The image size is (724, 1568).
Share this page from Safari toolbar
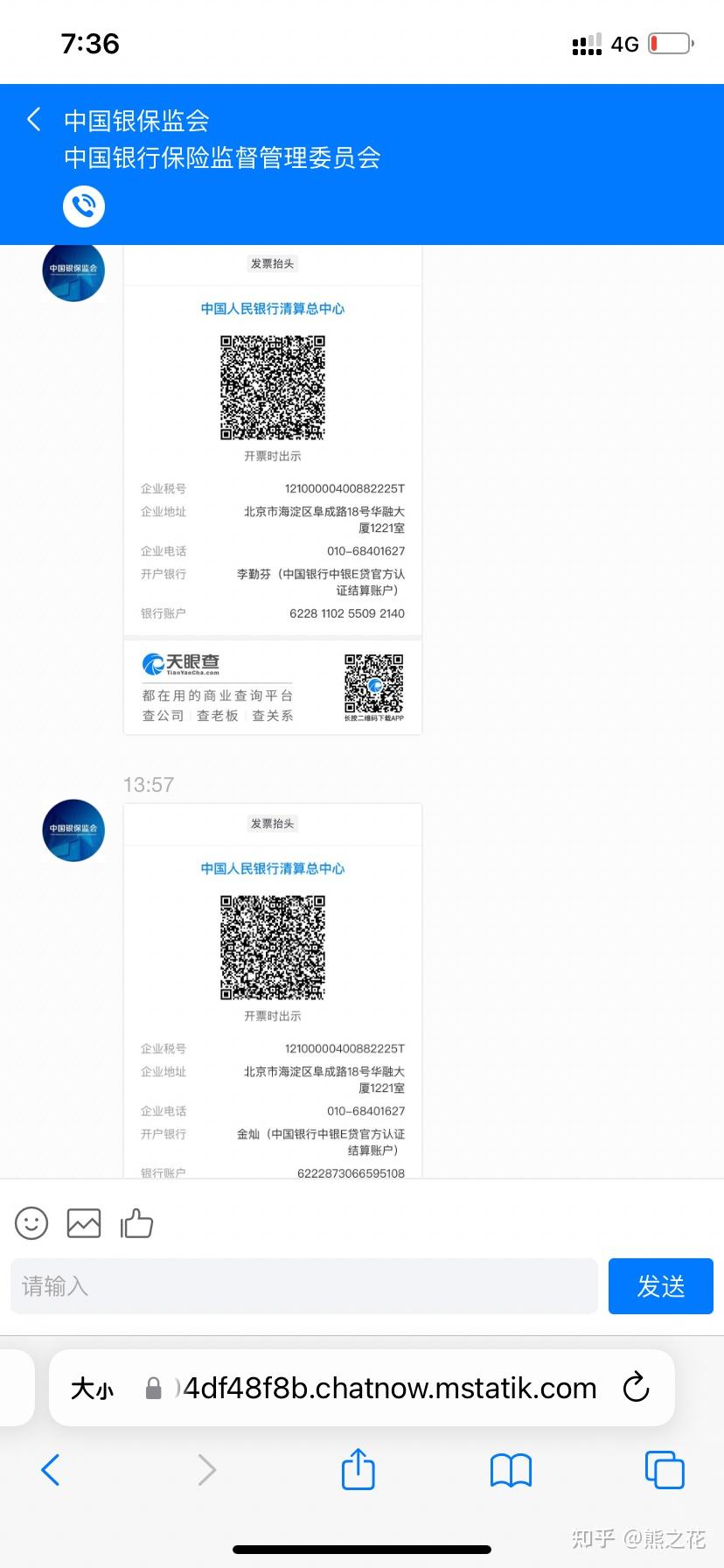(358, 1469)
